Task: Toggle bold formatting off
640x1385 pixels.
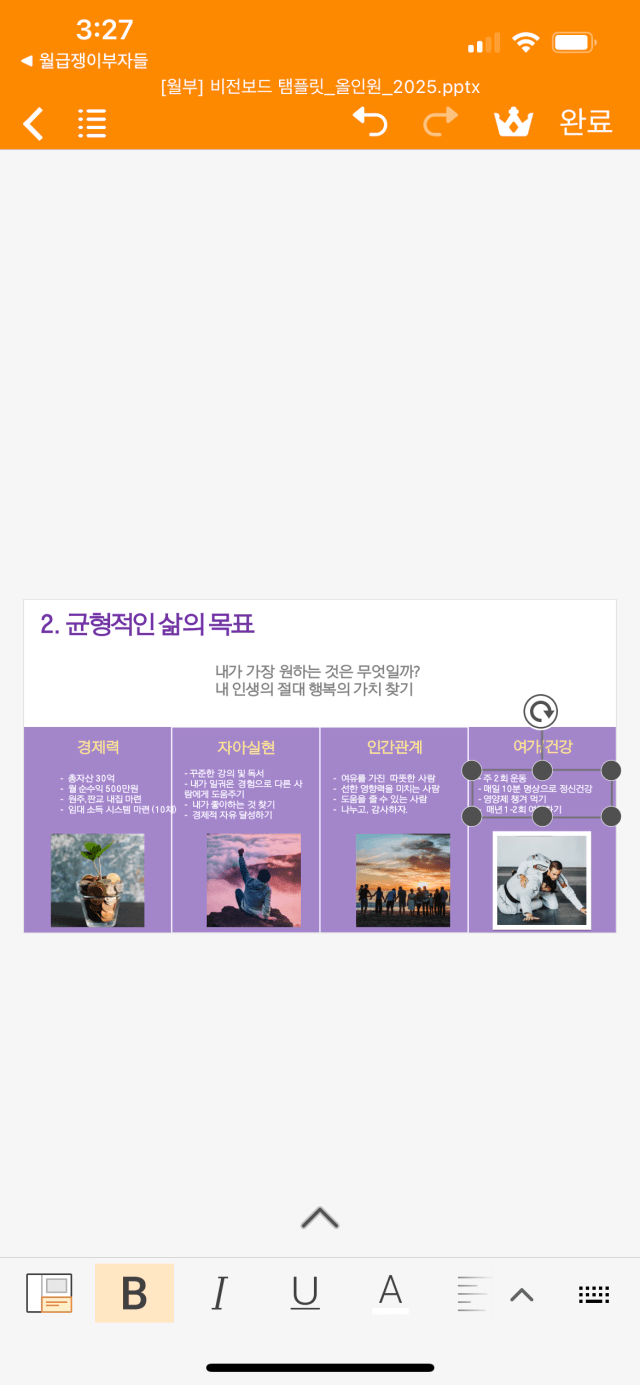Action: (134, 1293)
